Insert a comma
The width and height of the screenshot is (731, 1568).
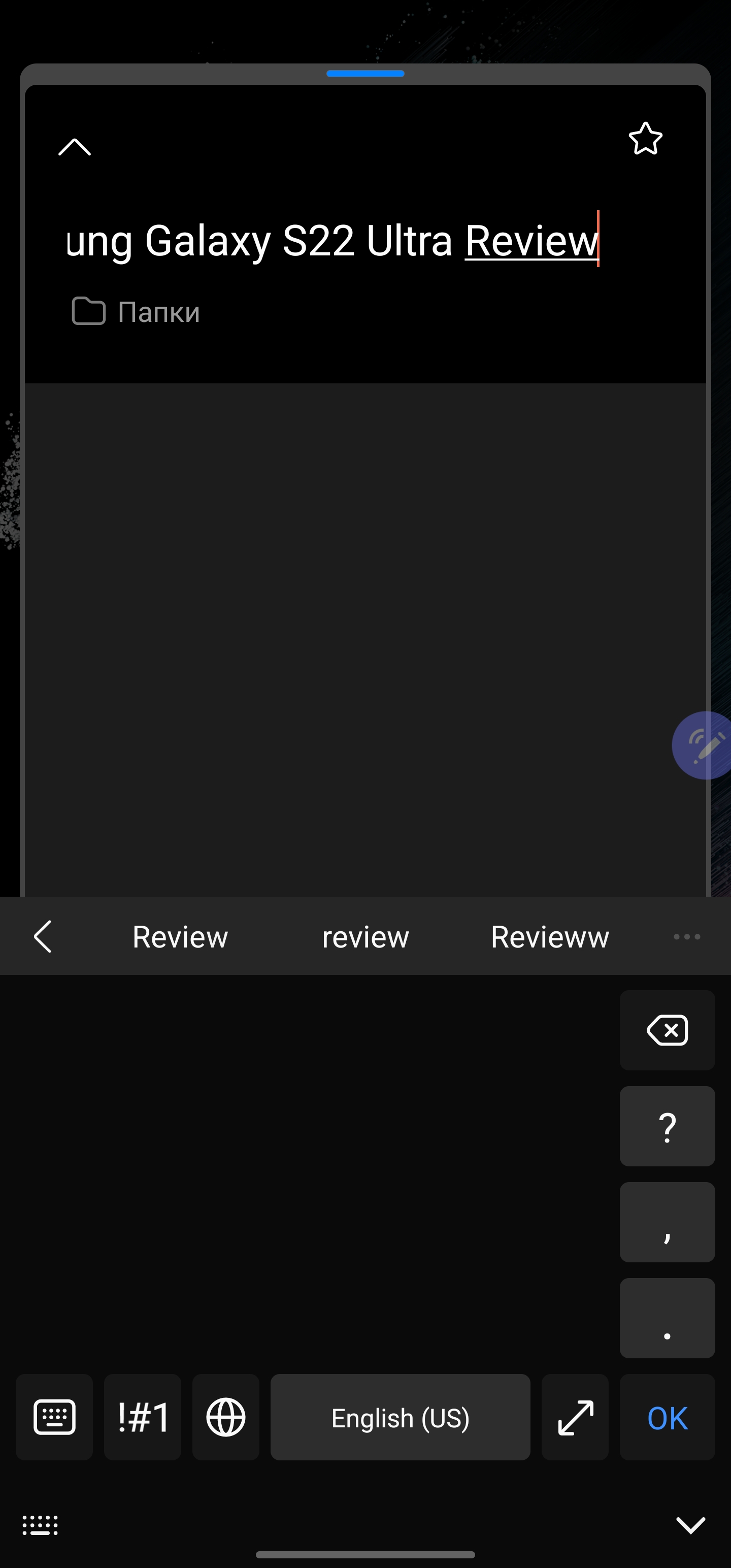point(667,1222)
